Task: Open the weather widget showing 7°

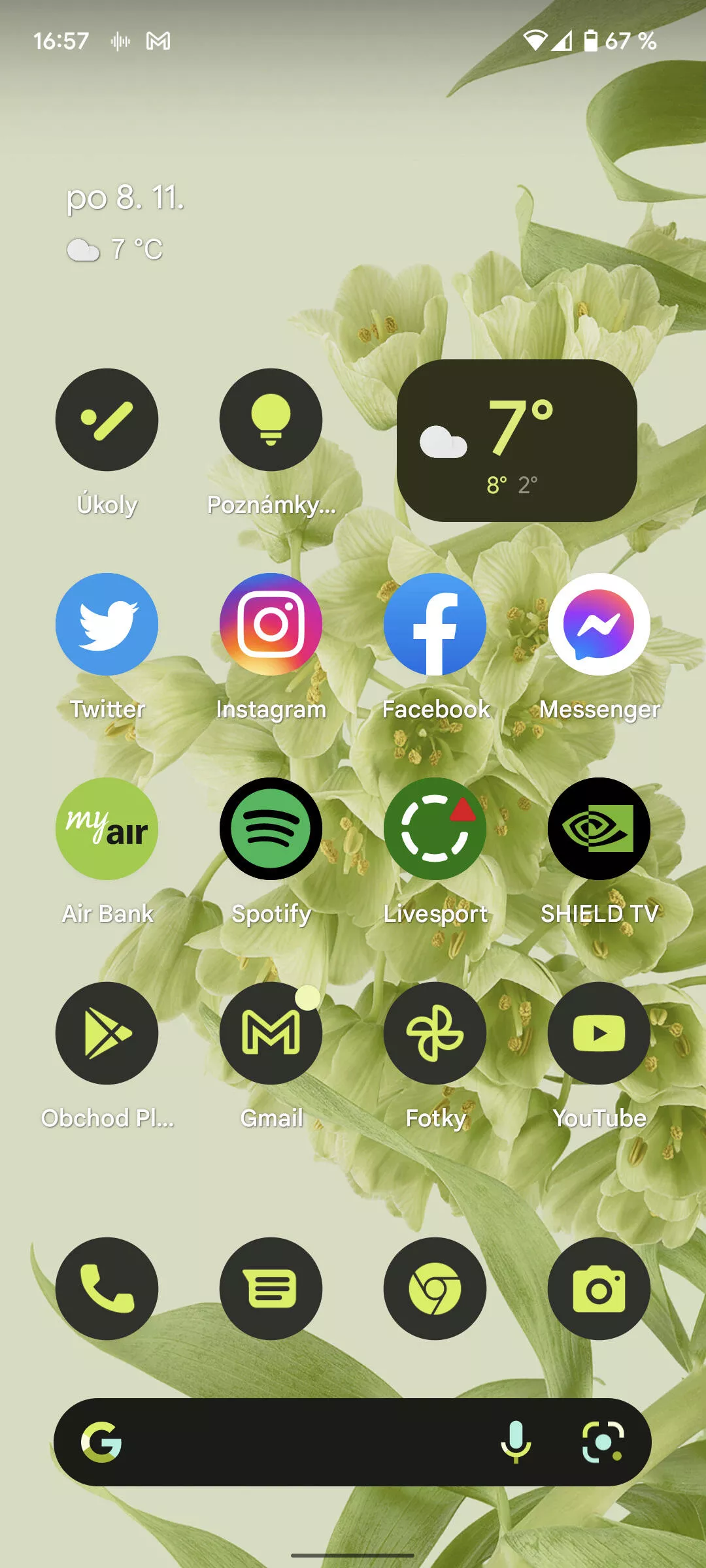Action: [516, 440]
